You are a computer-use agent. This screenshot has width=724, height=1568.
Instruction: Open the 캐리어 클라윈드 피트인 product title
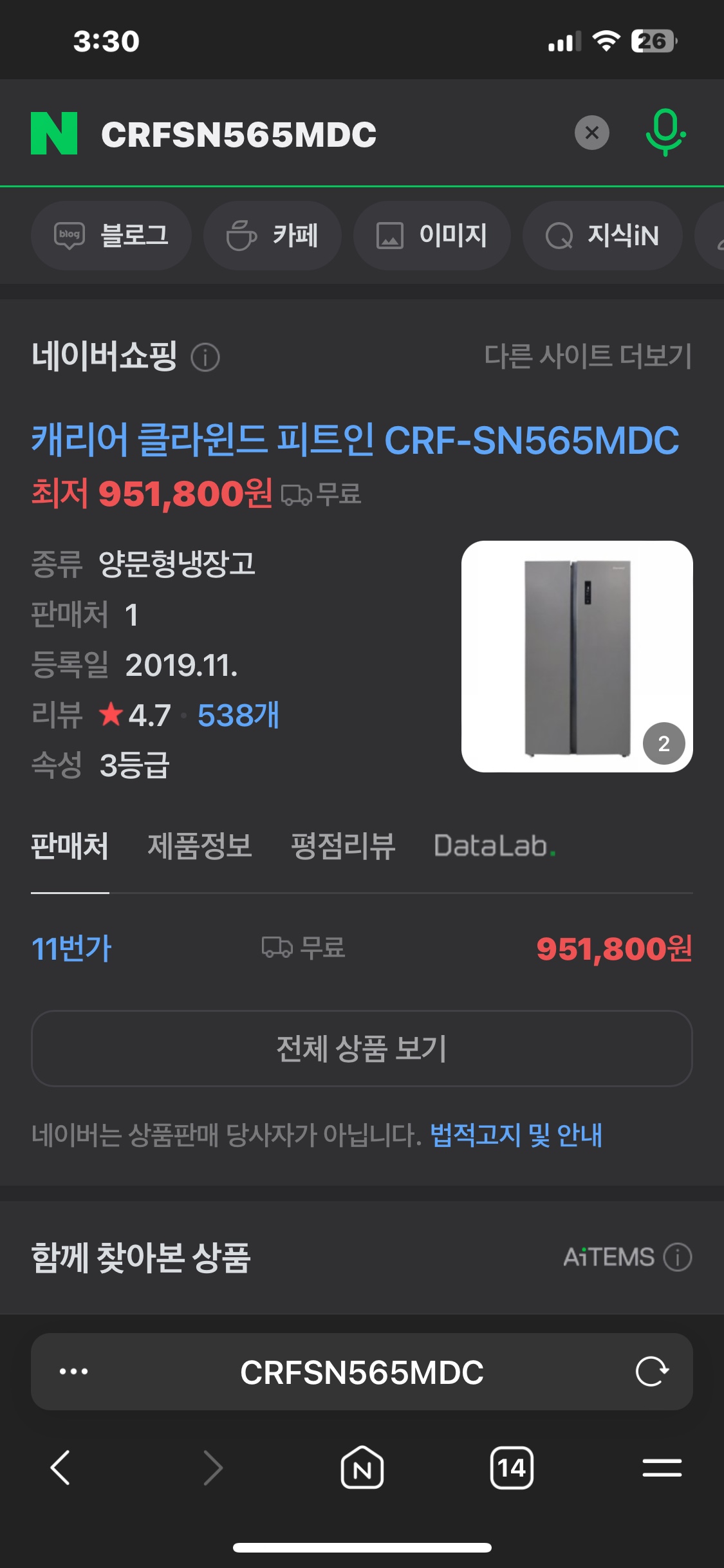click(355, 440)
